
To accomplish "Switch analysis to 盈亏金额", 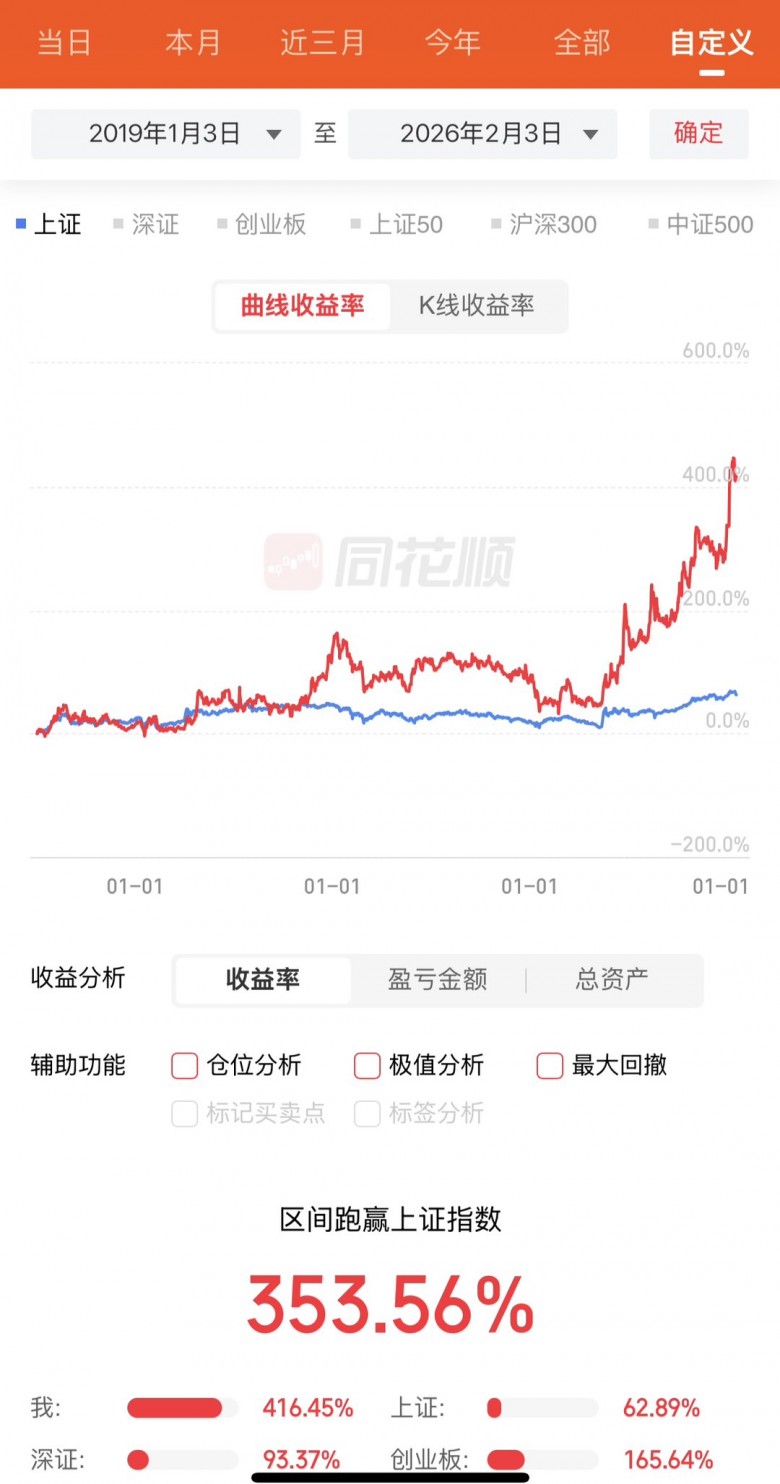I will [437, 979].
